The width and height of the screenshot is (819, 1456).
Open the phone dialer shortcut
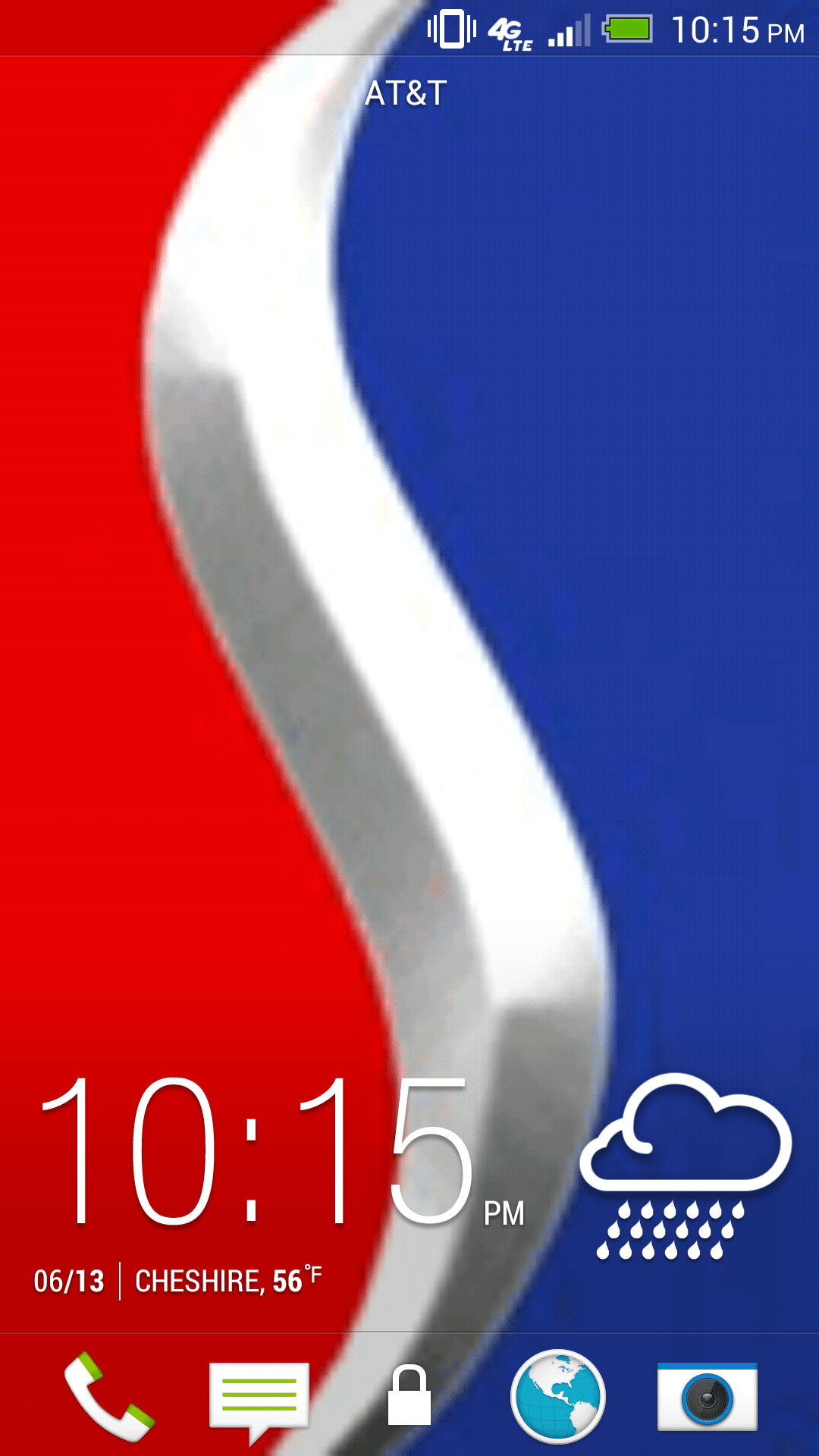[x=109, y=1396]
